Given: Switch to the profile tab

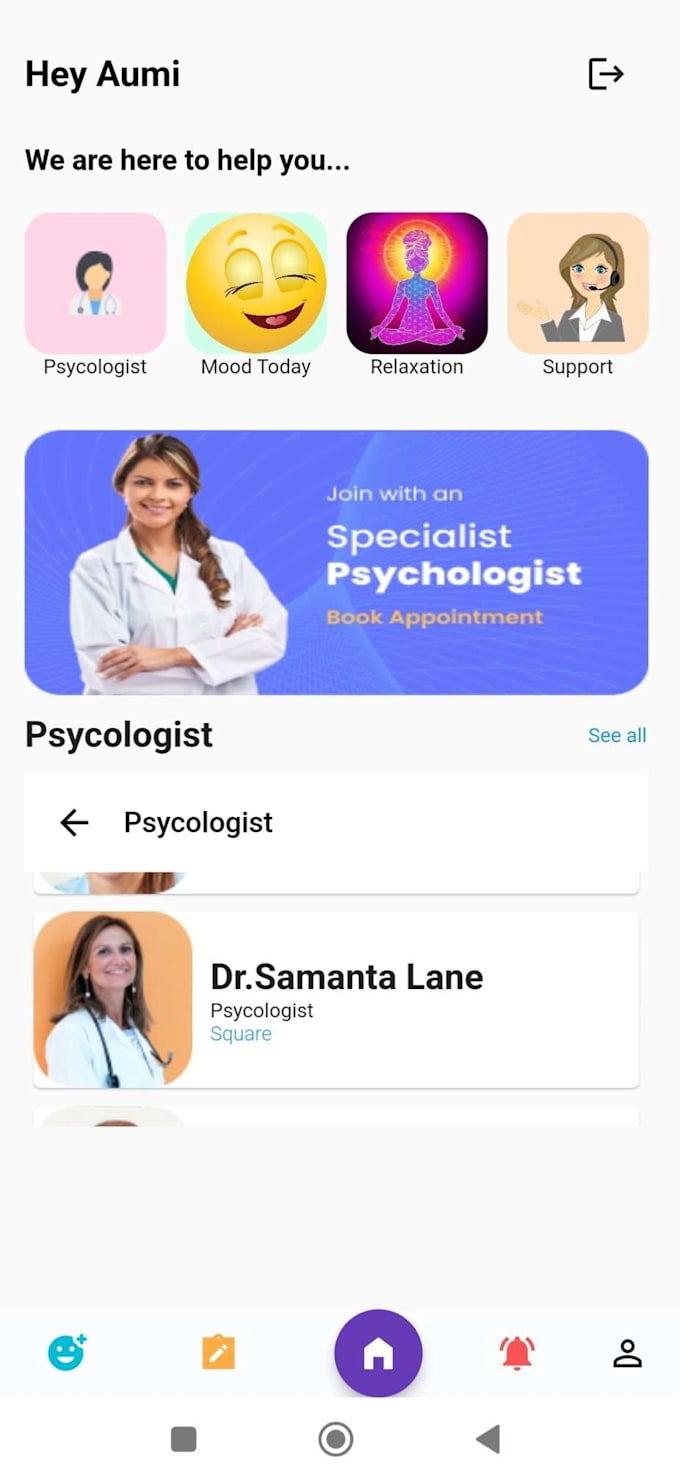Looking at the screenshot, I should (x=627, y=1353).
